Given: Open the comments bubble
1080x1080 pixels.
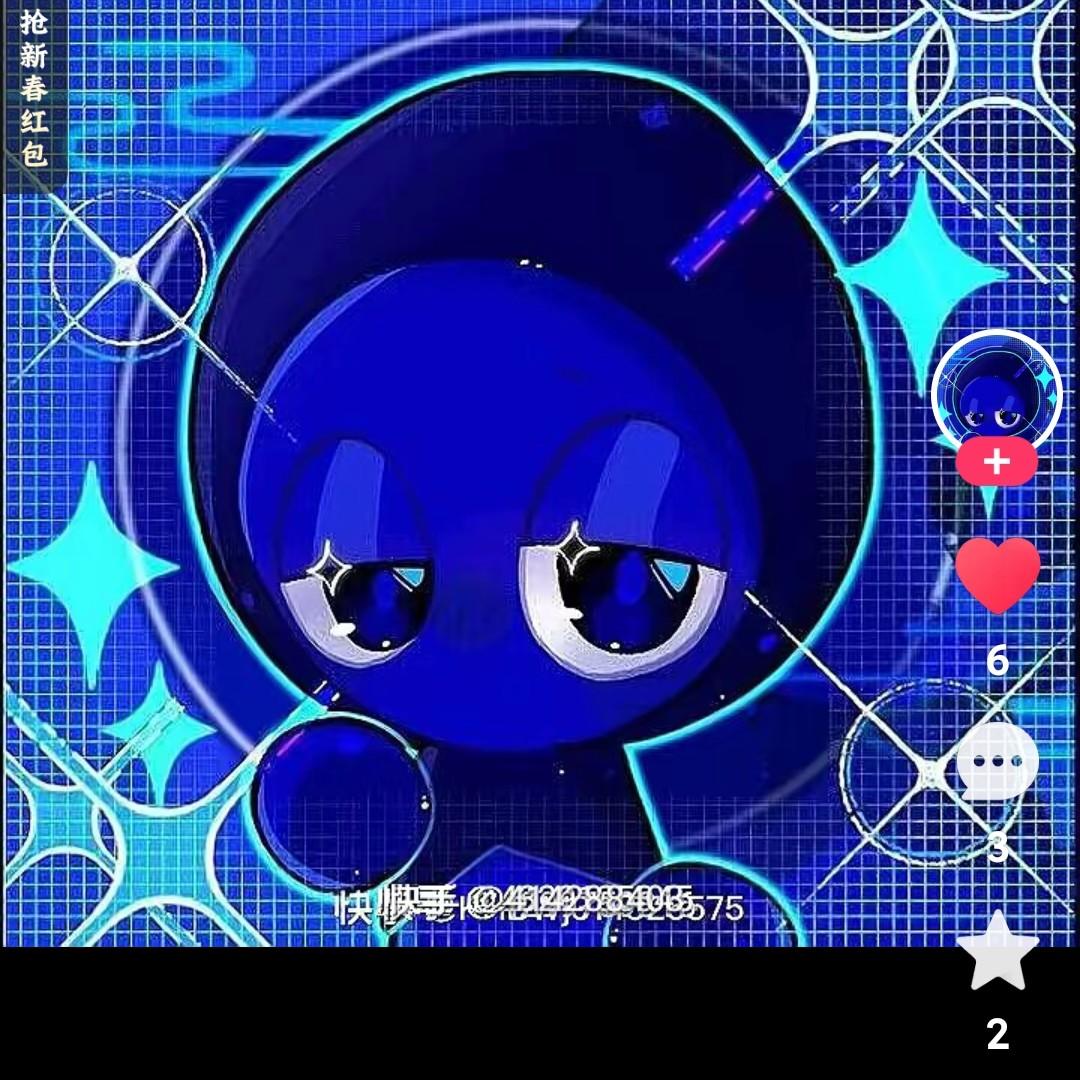Looking at the screenshot, I should coord(997,762).
